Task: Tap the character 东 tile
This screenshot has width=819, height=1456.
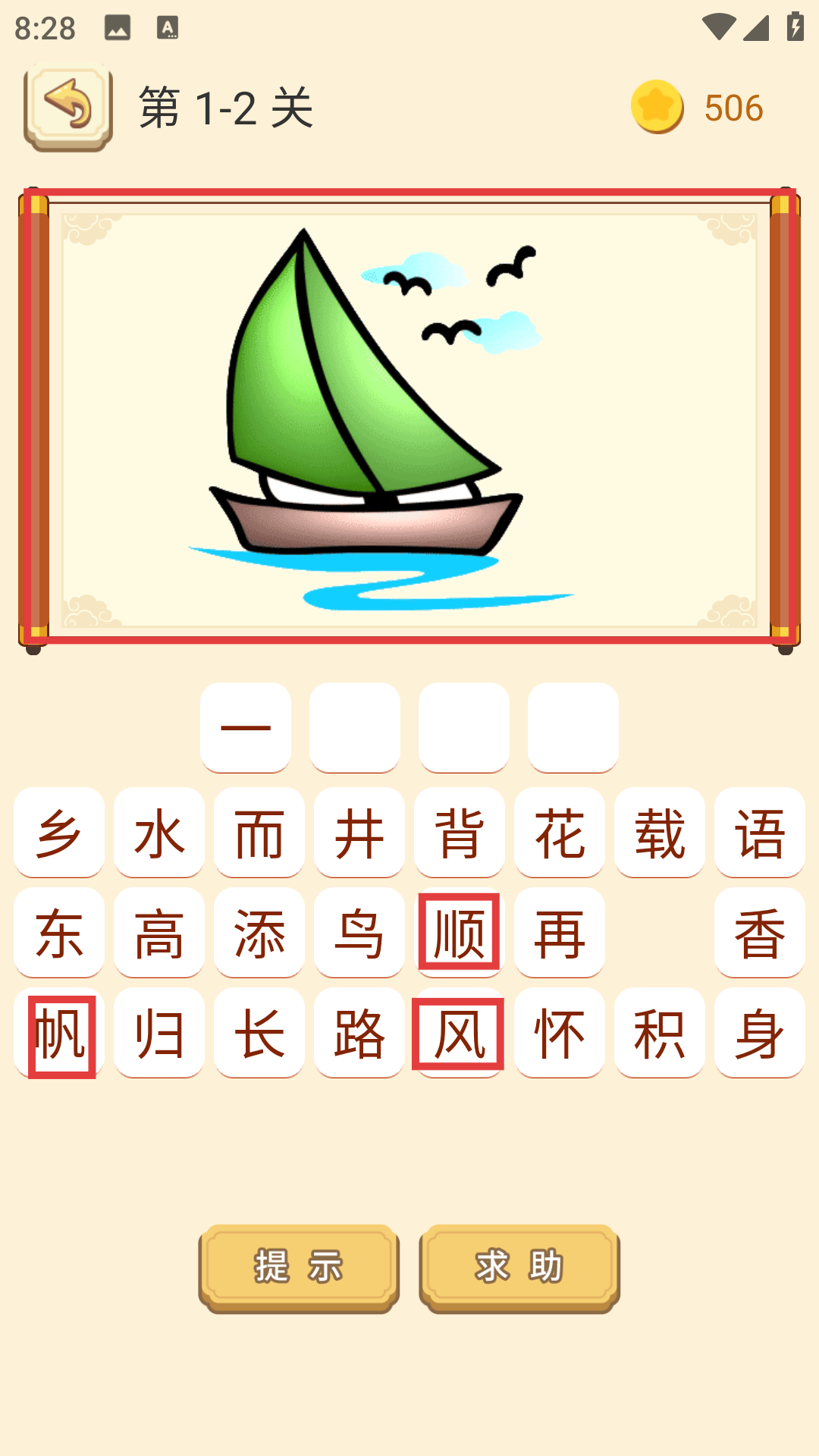Action: tap(59, 933)
